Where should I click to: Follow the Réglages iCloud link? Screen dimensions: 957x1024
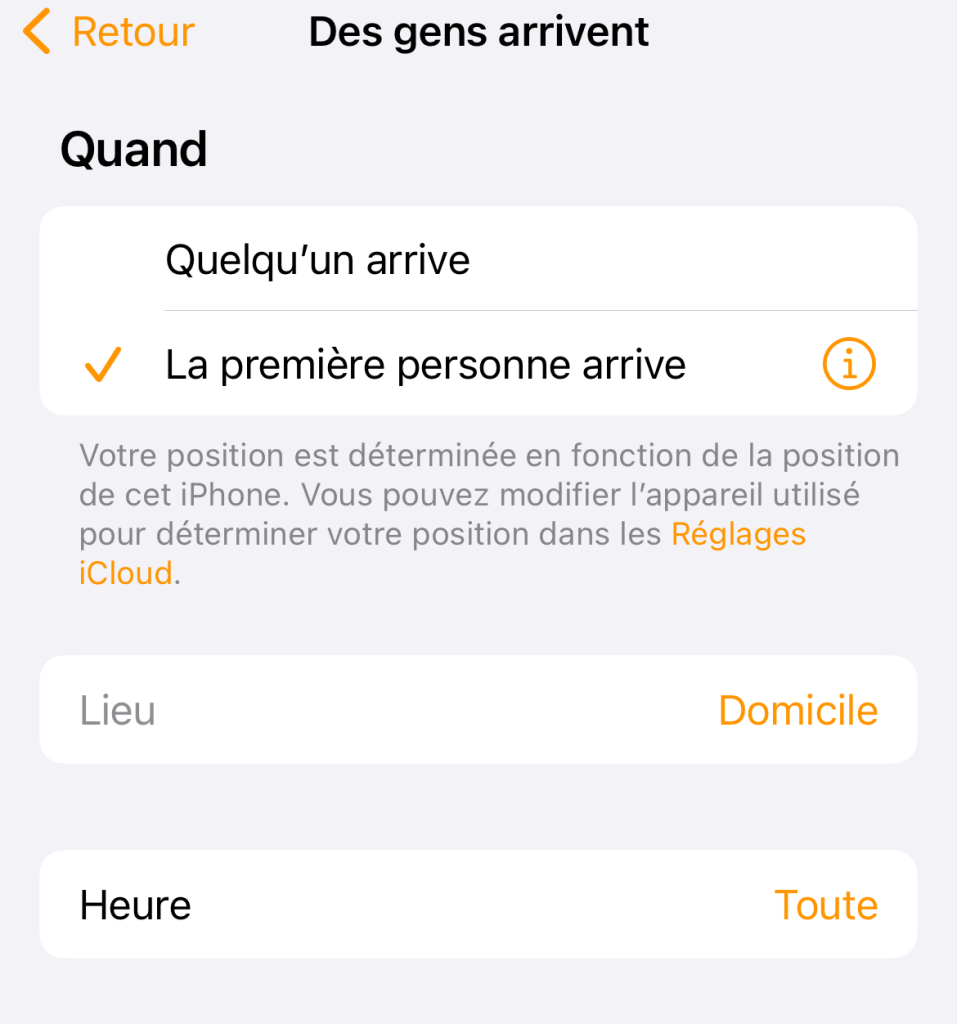click(737, 535)
